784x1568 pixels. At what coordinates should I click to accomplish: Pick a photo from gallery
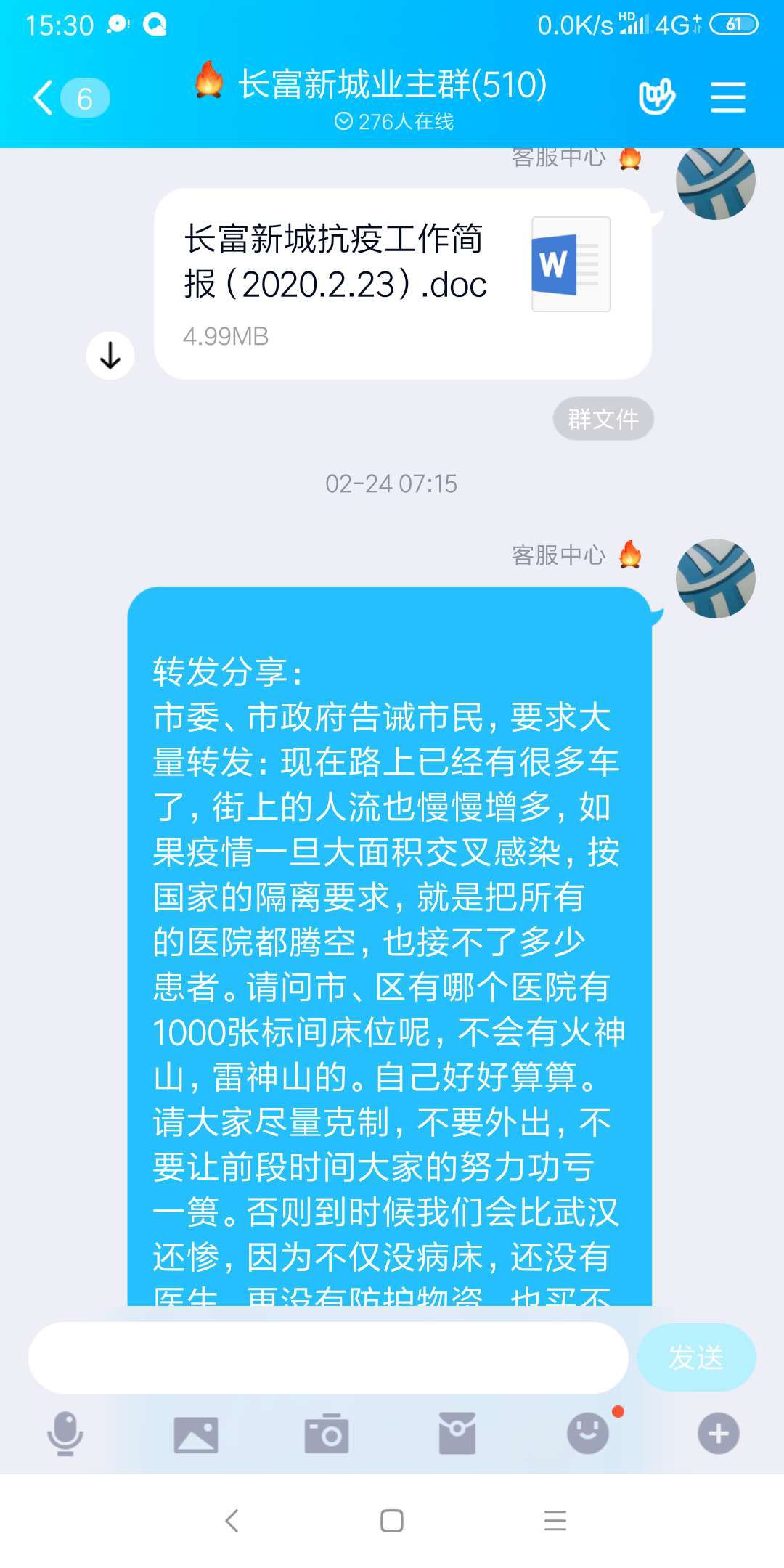pyautogui.click(x=196, y=1434)
